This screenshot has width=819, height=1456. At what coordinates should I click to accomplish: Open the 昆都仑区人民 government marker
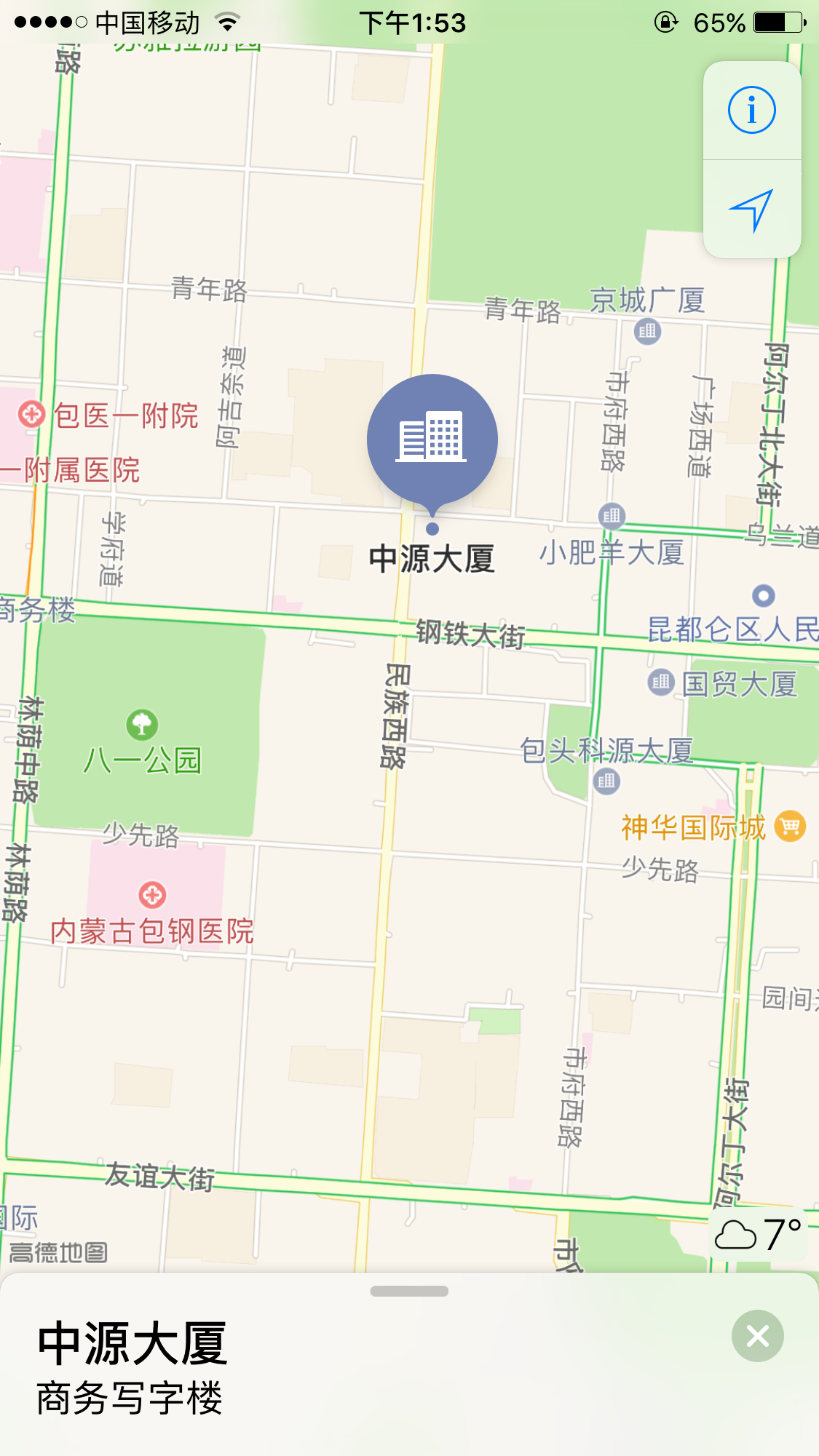pos(763,596)
